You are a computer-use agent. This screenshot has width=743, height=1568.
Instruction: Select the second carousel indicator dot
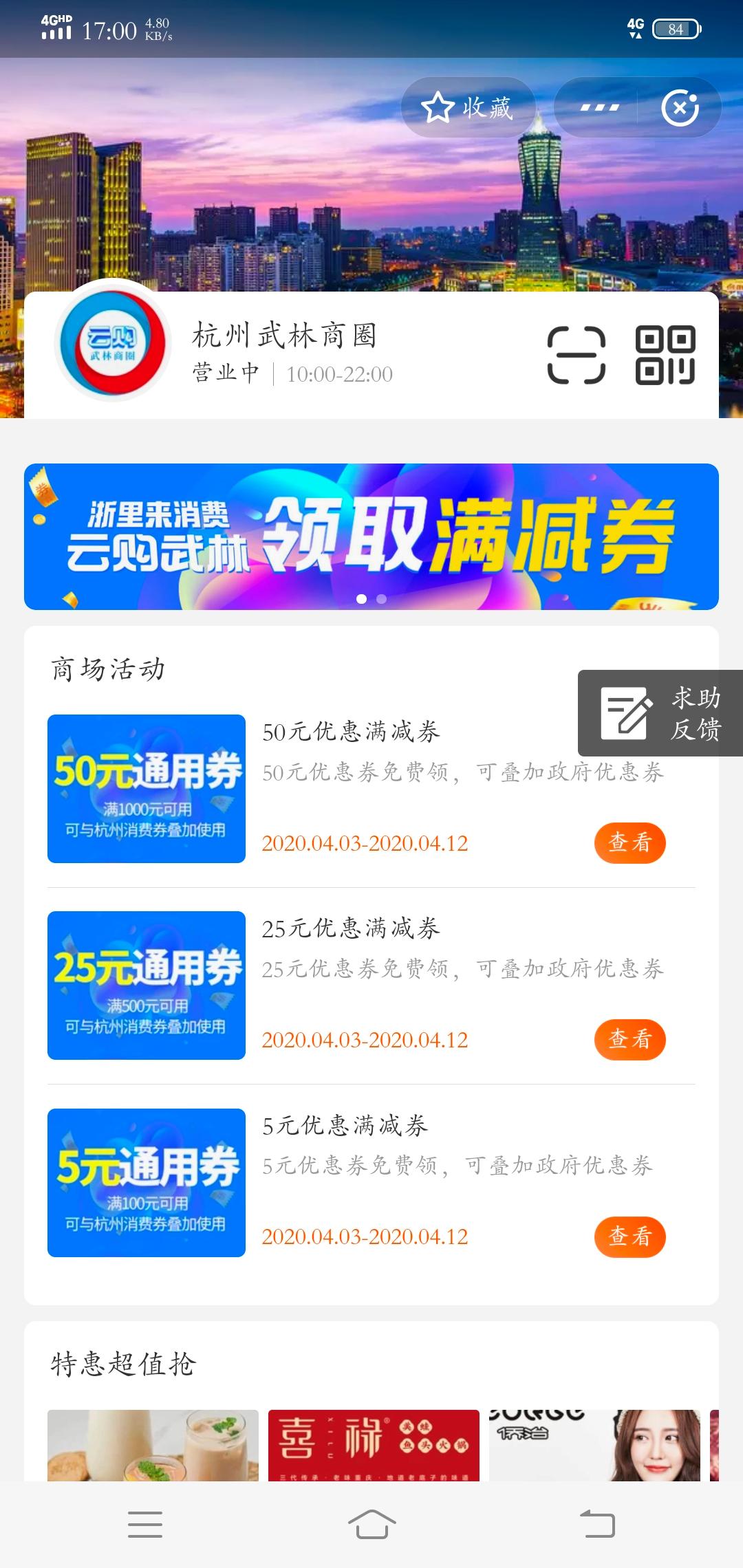tap(382, 598)
